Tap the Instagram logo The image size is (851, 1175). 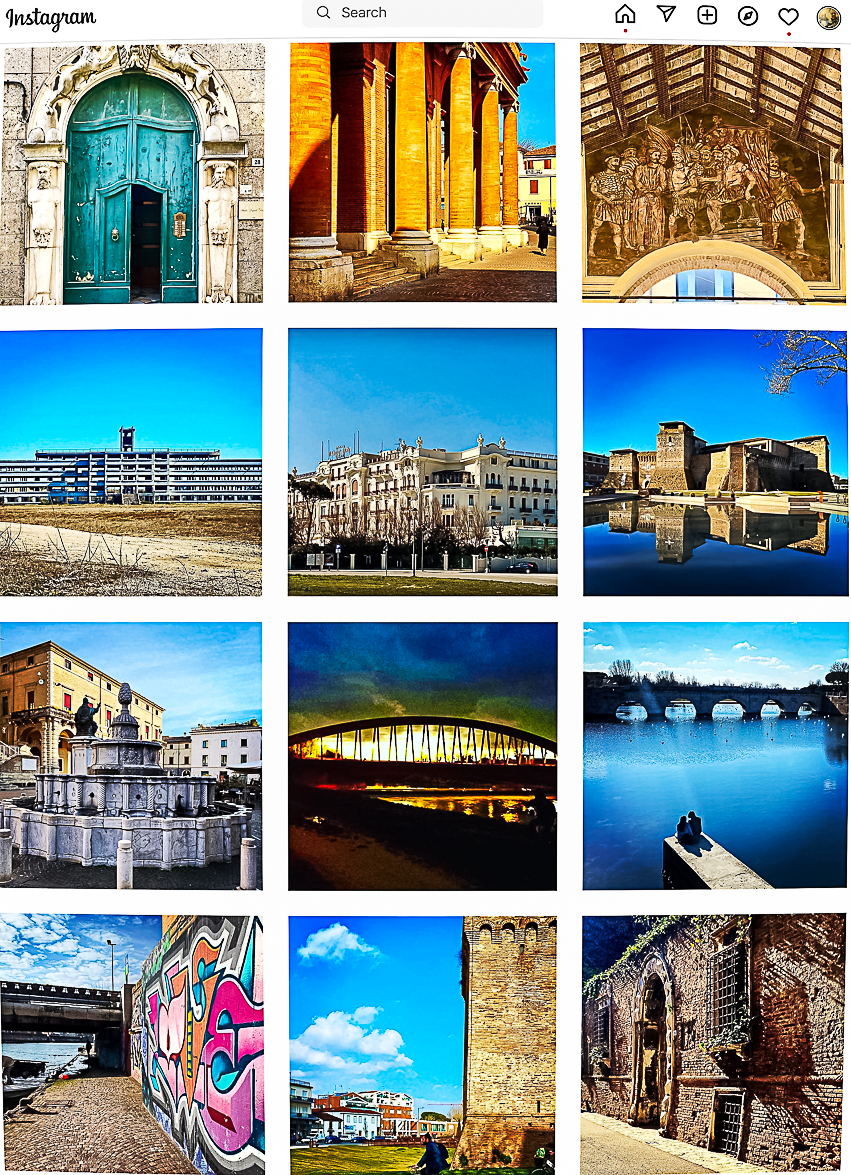(50, 18)
